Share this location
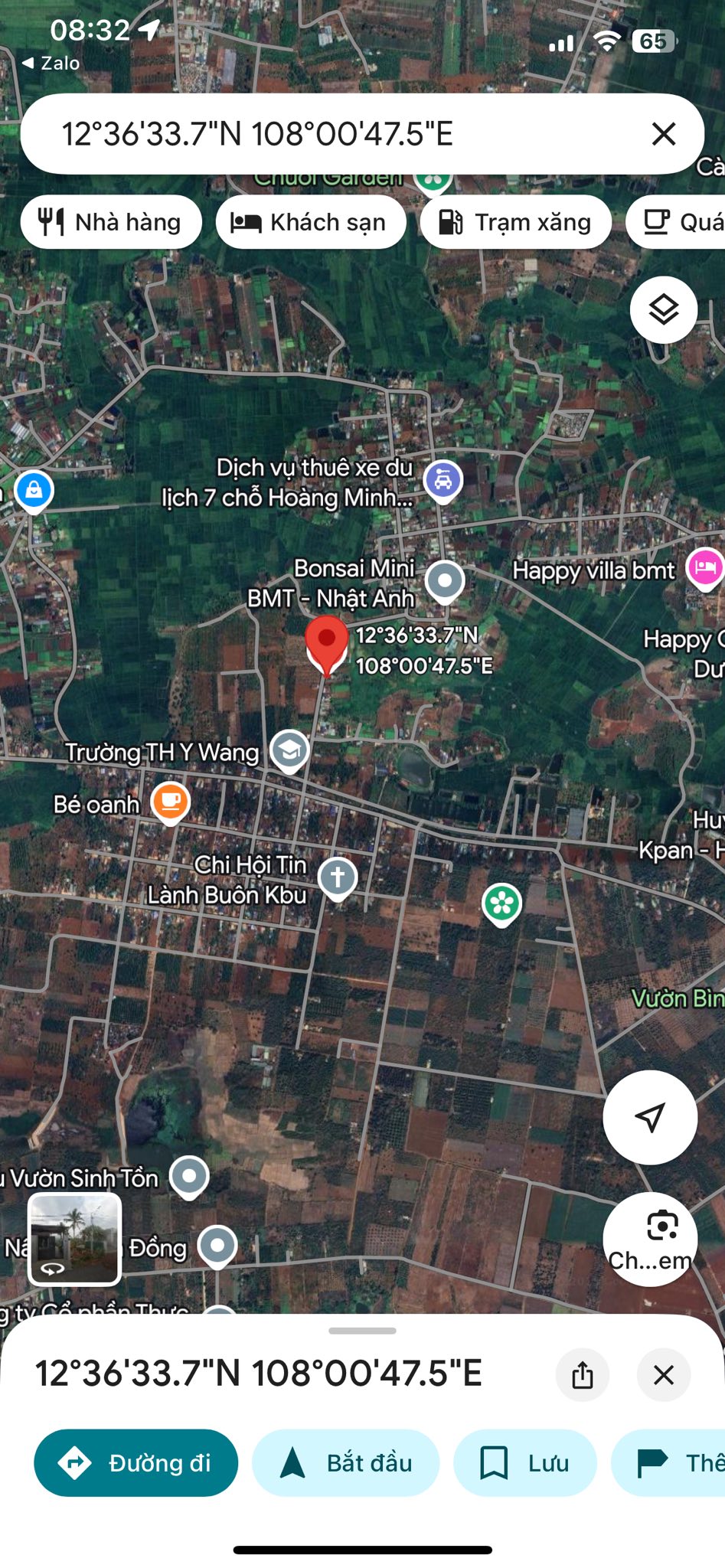725x1568 pixels. click(x=583, y=1374)
